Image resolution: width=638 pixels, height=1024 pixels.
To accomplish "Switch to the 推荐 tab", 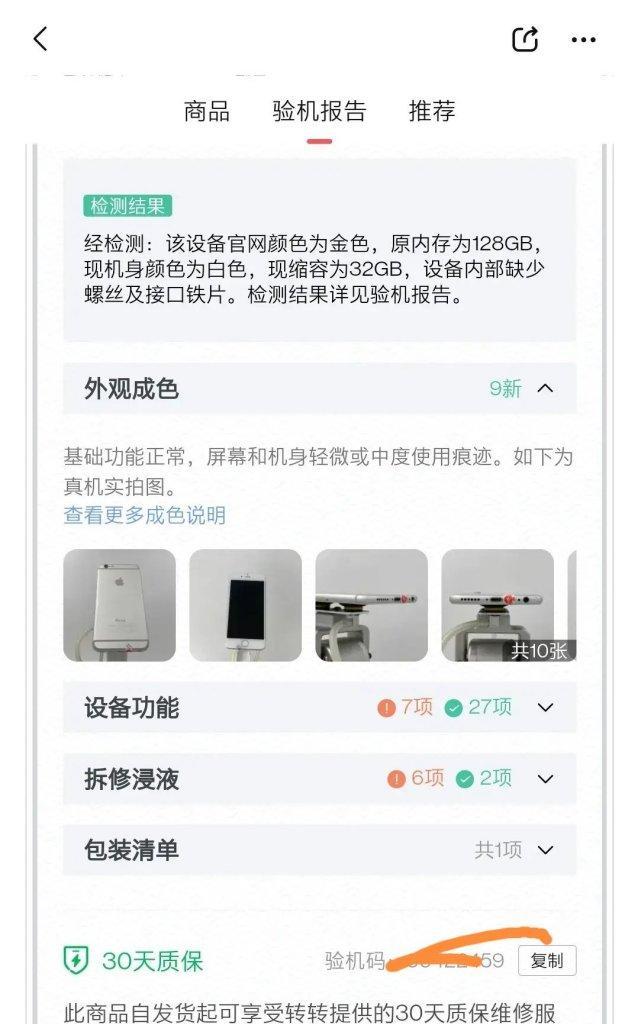I will (x=432, y=111).
